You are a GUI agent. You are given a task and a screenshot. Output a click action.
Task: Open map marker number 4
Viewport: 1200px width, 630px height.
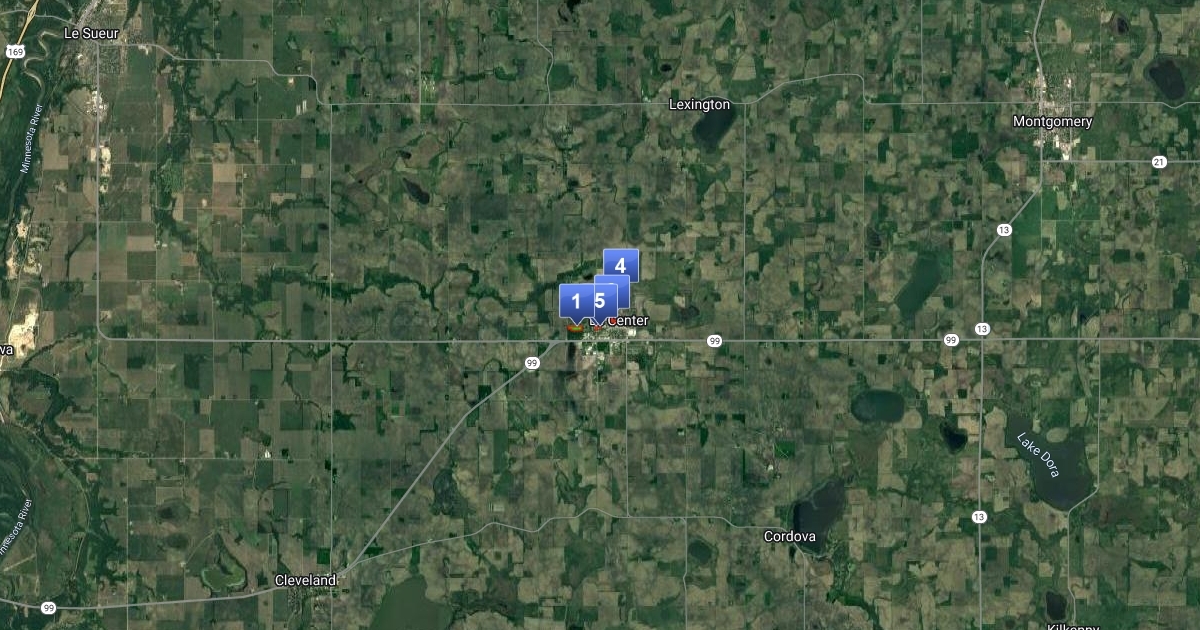621,265
